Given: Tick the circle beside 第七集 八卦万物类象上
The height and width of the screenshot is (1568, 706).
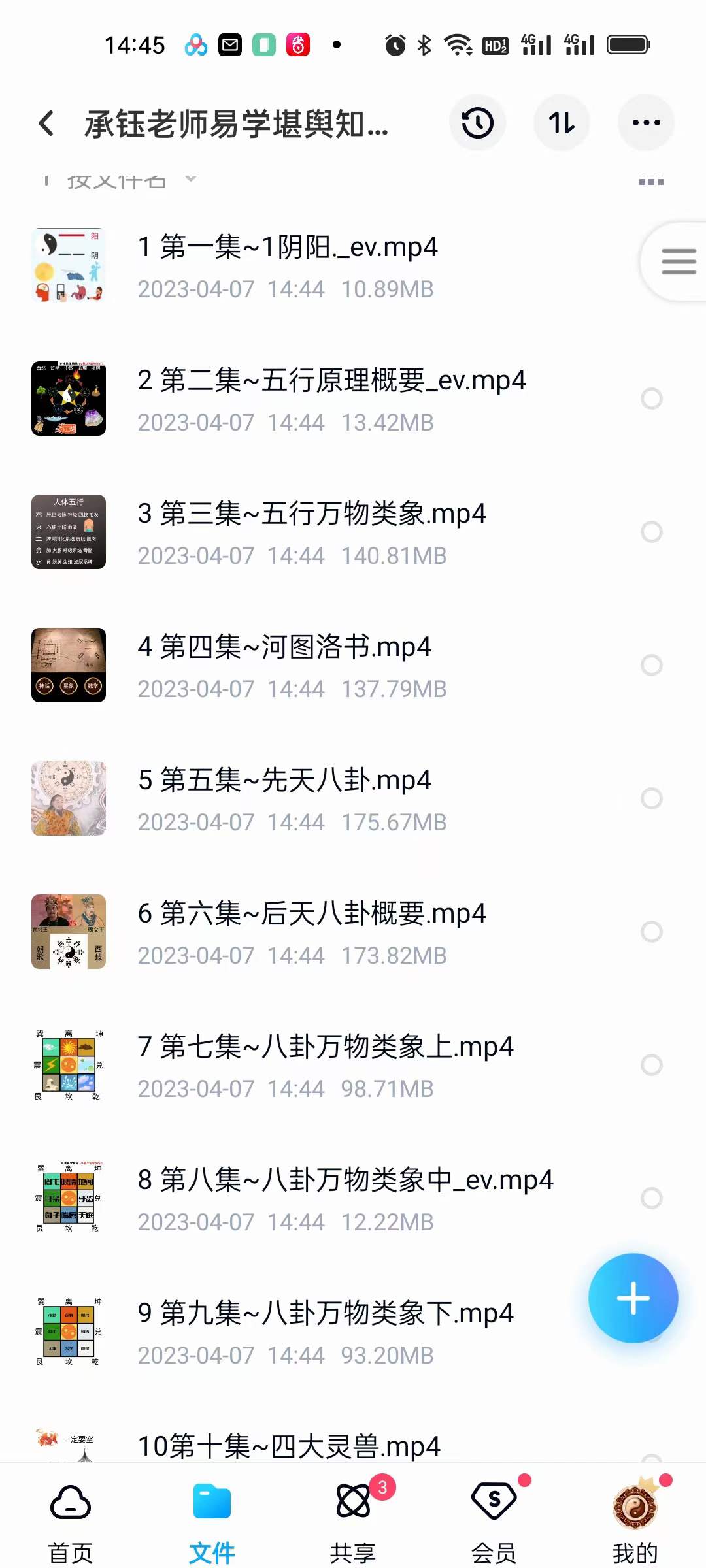Looking at the screenshot, I should click(x=652, y=1065).
